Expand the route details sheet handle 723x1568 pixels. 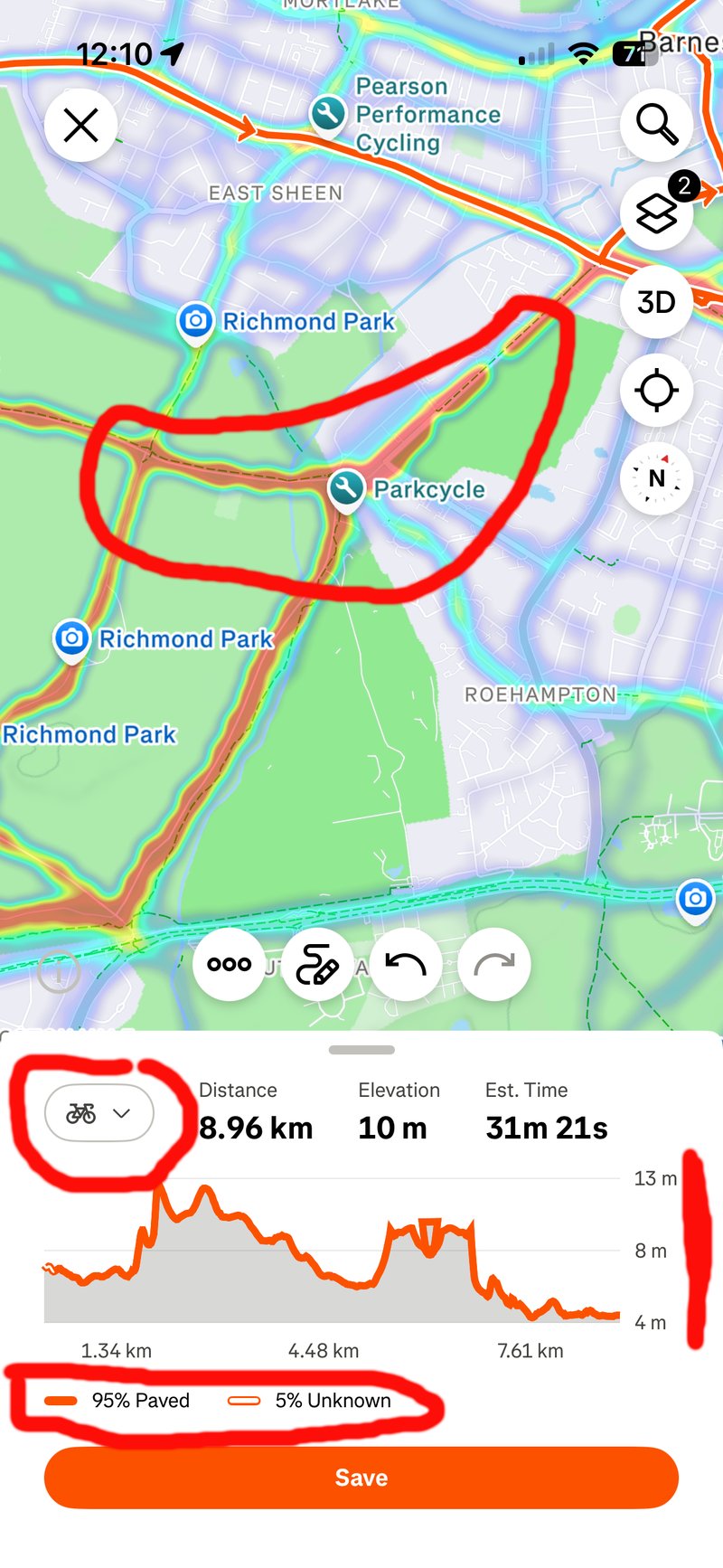tap(361, 1050)
